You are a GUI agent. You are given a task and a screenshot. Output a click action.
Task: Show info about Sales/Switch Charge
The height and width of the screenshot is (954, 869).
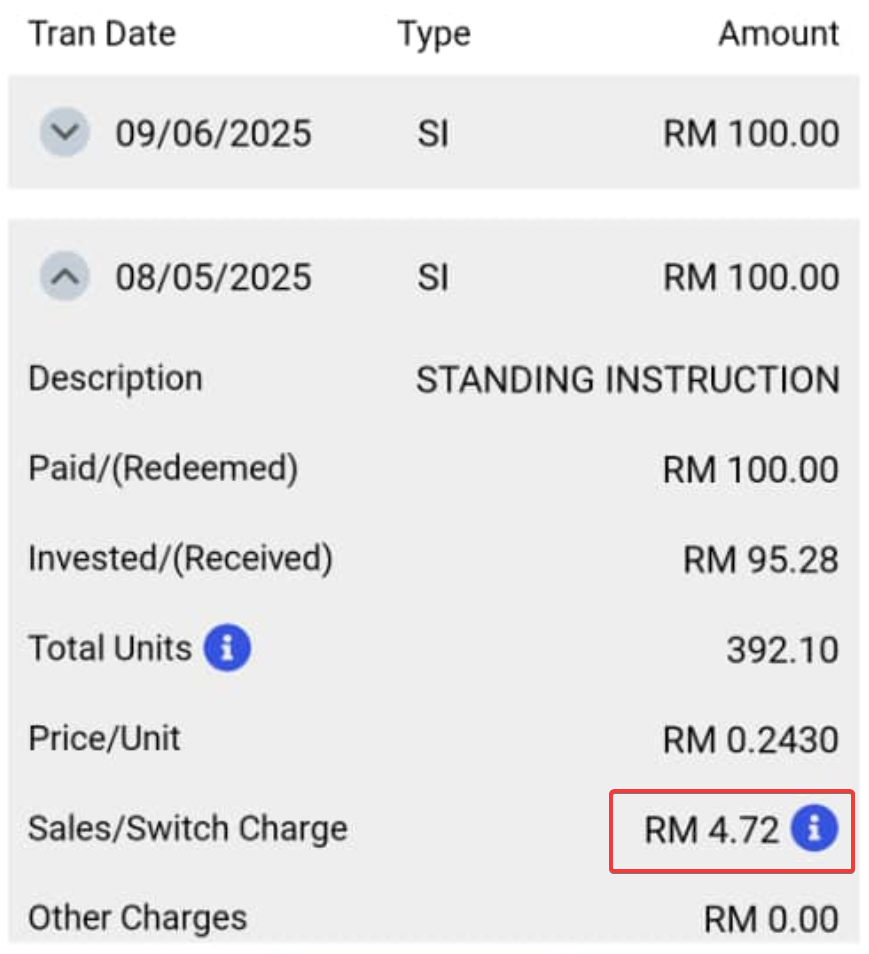pos(814,829)
